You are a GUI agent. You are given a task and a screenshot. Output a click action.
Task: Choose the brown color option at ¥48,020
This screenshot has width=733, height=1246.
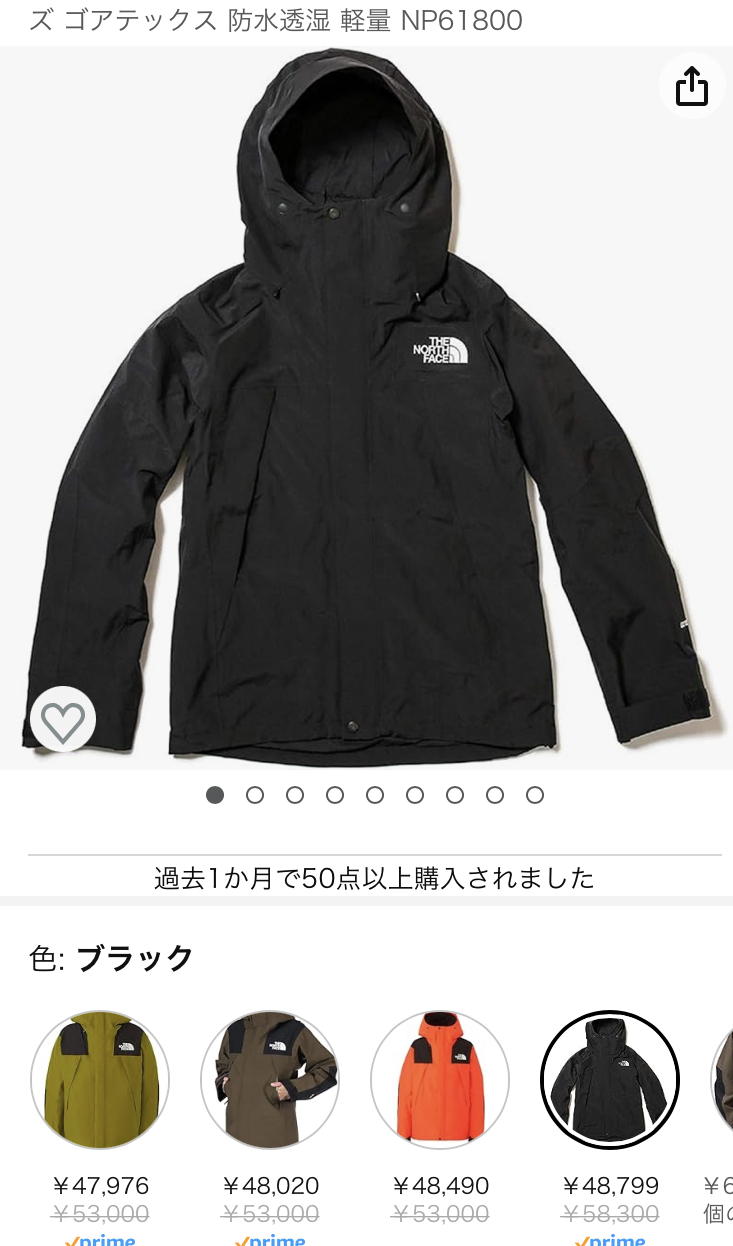pyautogui.click(x=270, y=1080)
